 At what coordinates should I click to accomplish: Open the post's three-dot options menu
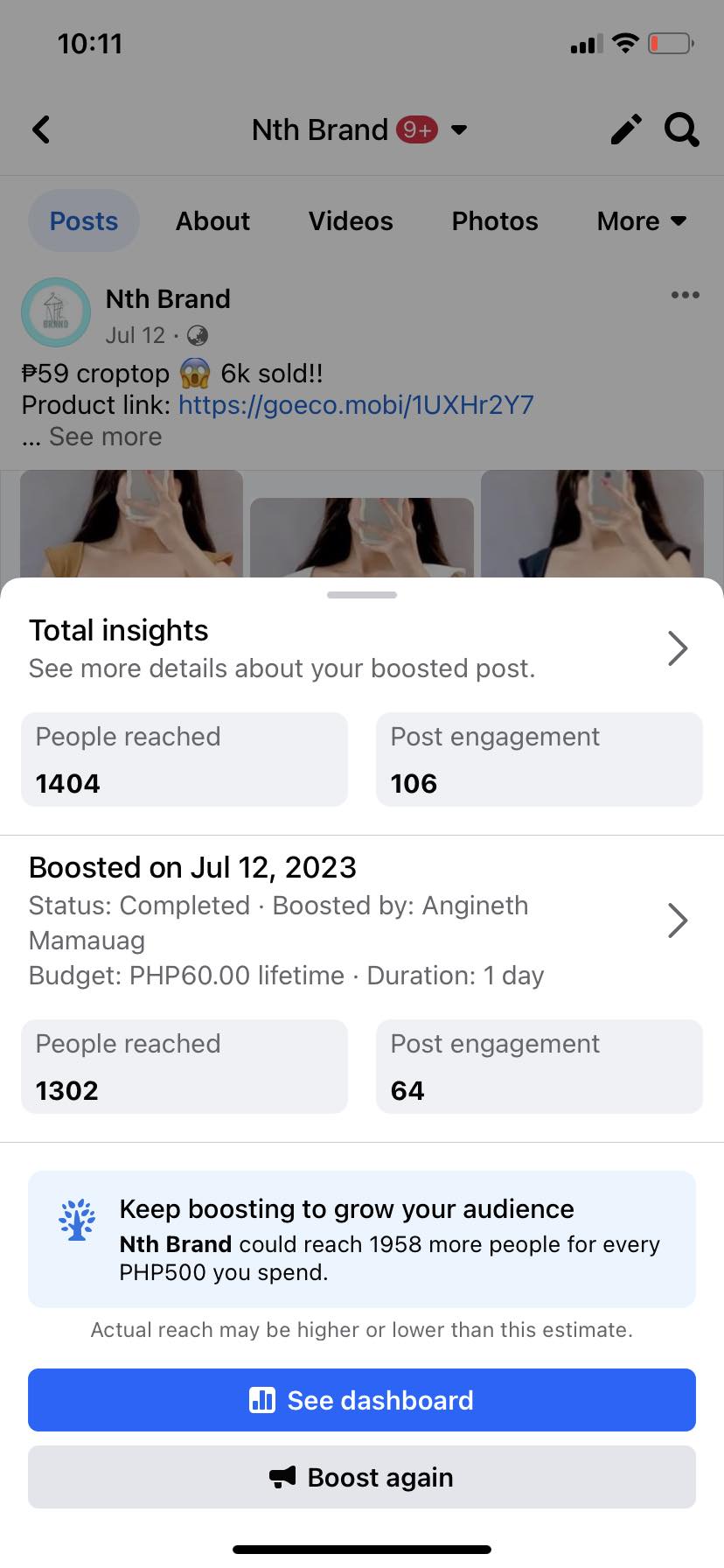pos(685,295)
